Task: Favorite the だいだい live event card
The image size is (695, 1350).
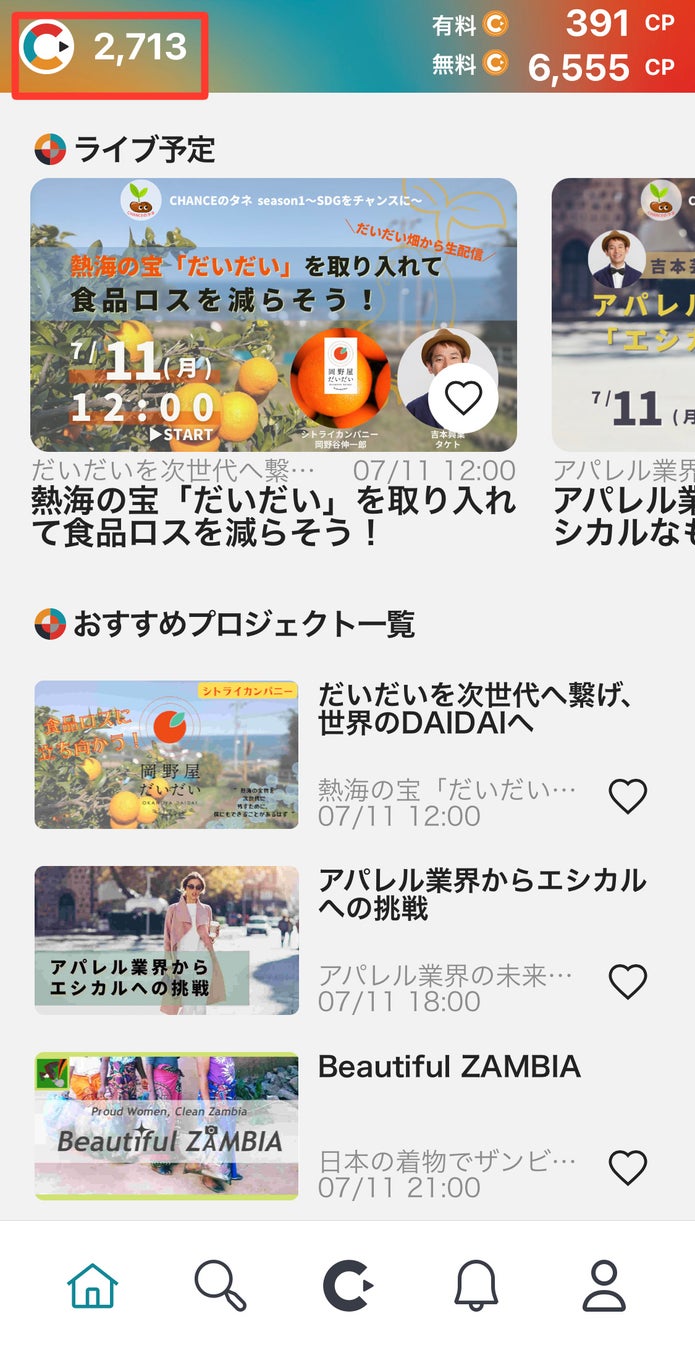Action: click(x=462, y=398)
